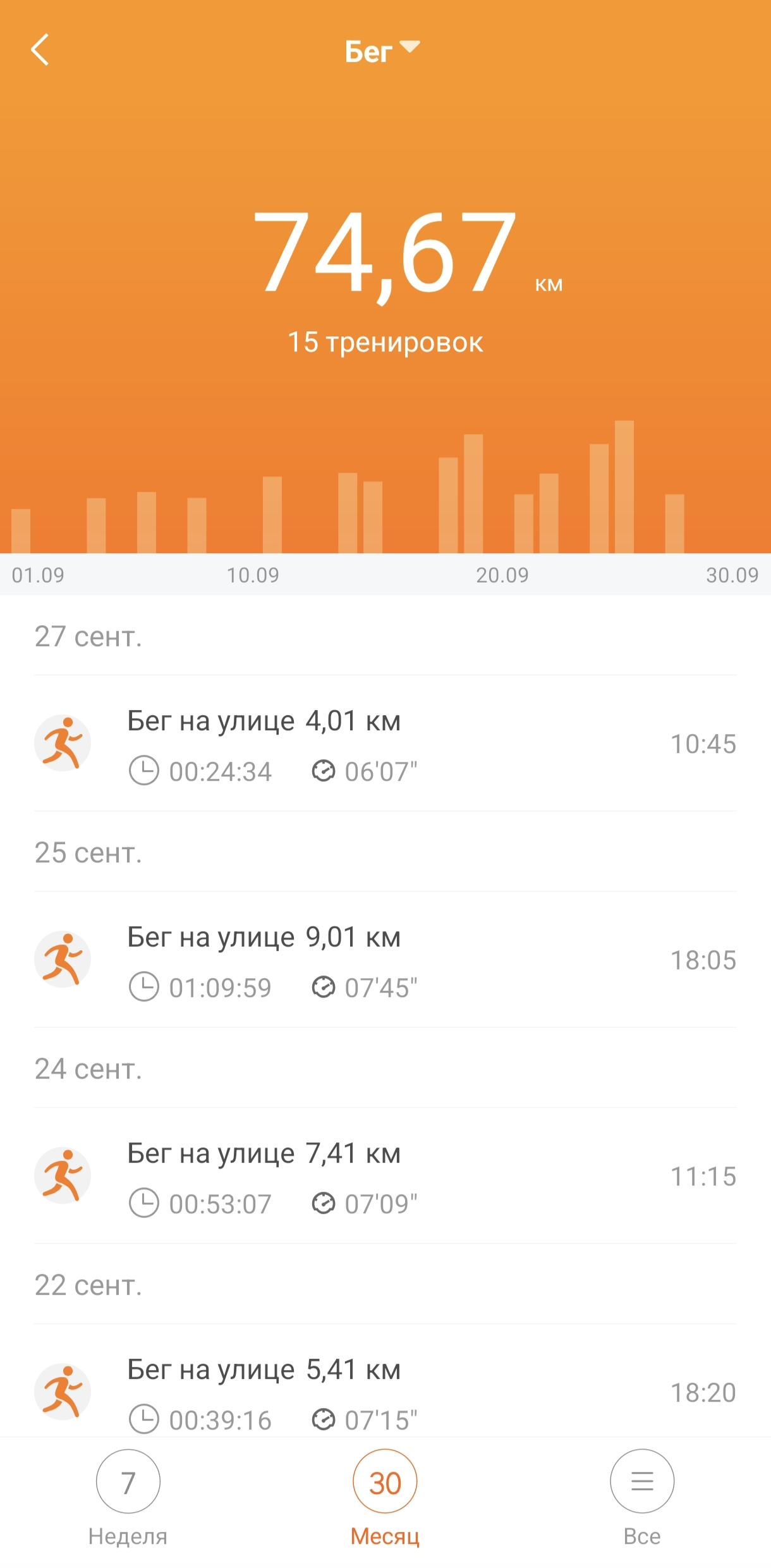Open the 25 сент. 9,01 км run
Screen dimensions: 771x1568
[384, 960]
